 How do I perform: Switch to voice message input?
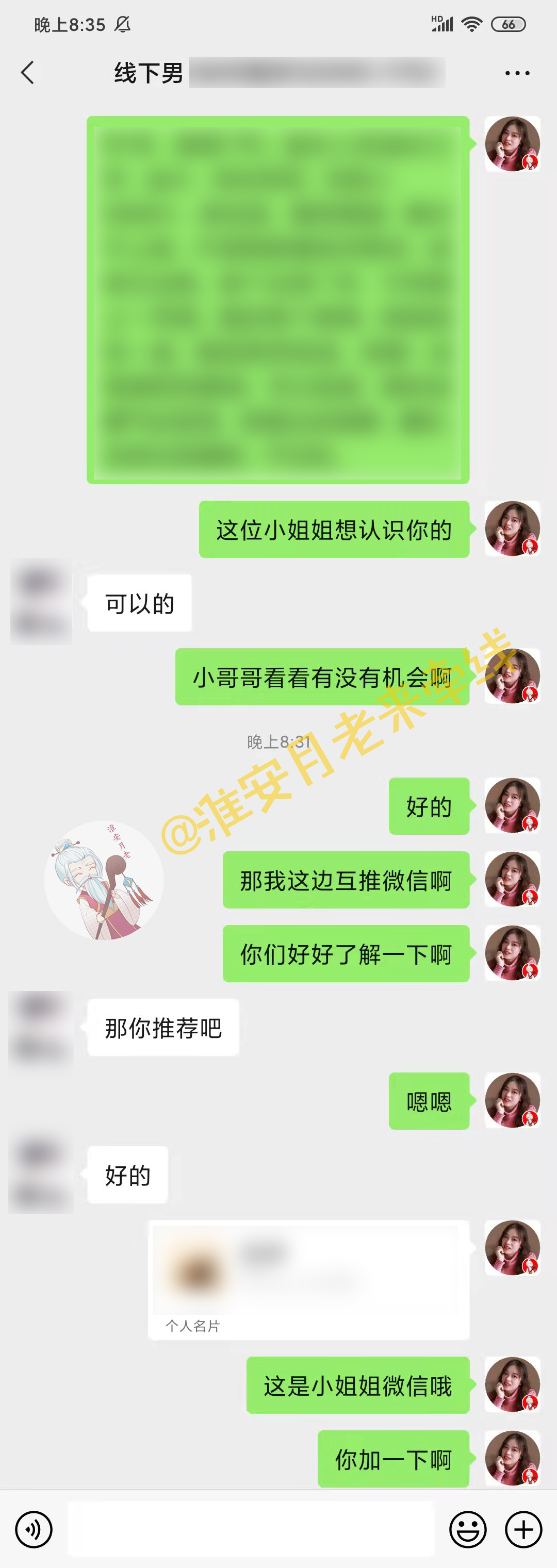point(34,1529)
